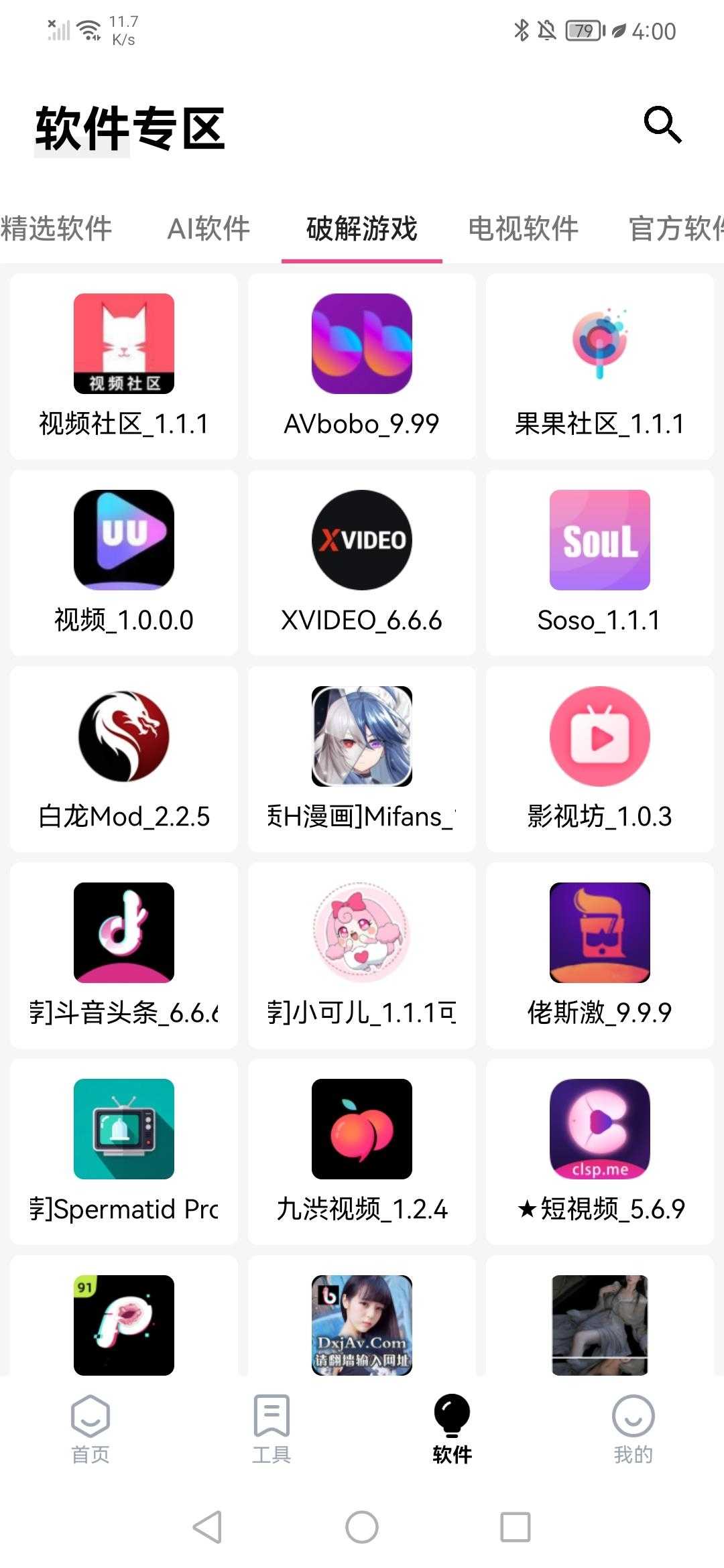Open the 白龙Mod_2.2.5 tile
The height and width of the screenshot is (1568, 724).
coord(124,759)
